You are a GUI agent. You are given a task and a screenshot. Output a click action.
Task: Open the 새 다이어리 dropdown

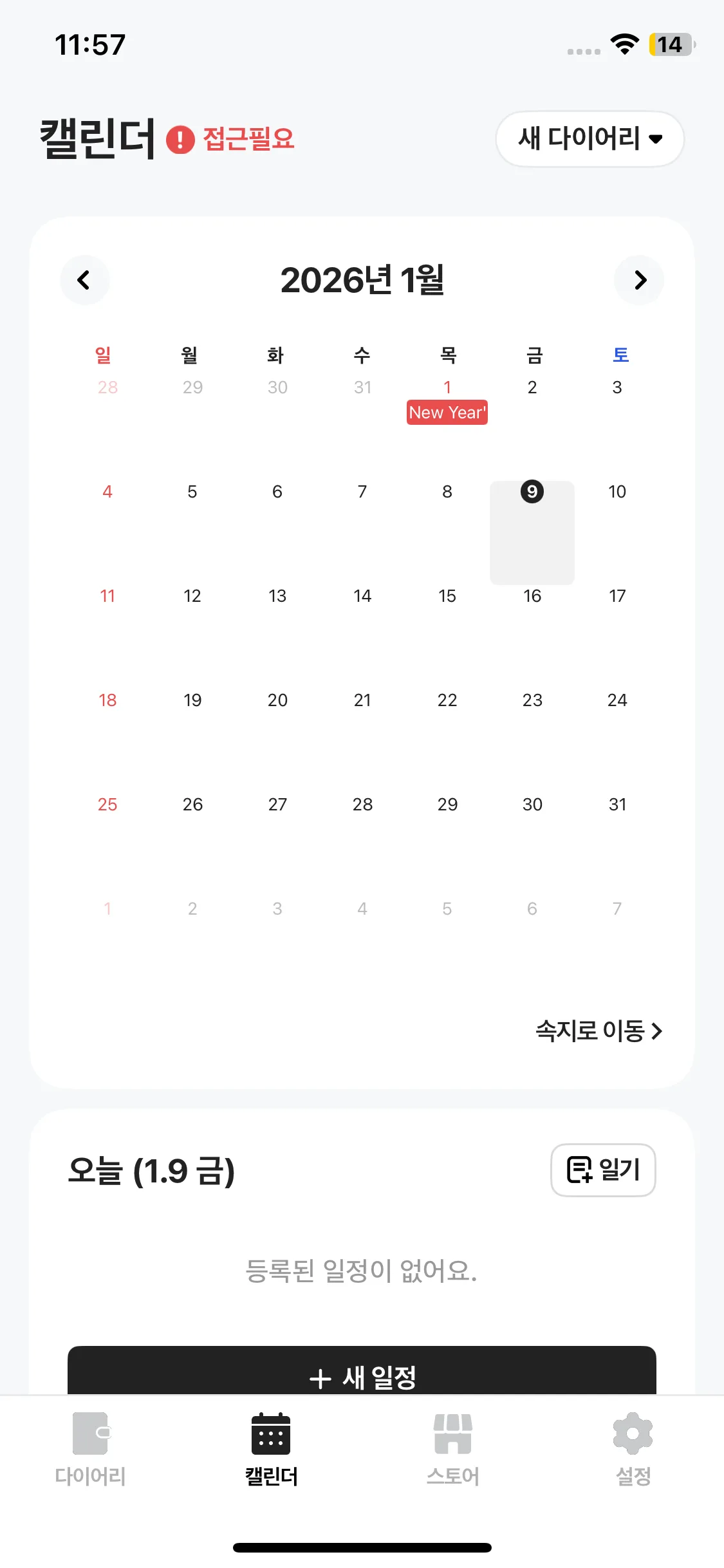click(x=589, y=138)
